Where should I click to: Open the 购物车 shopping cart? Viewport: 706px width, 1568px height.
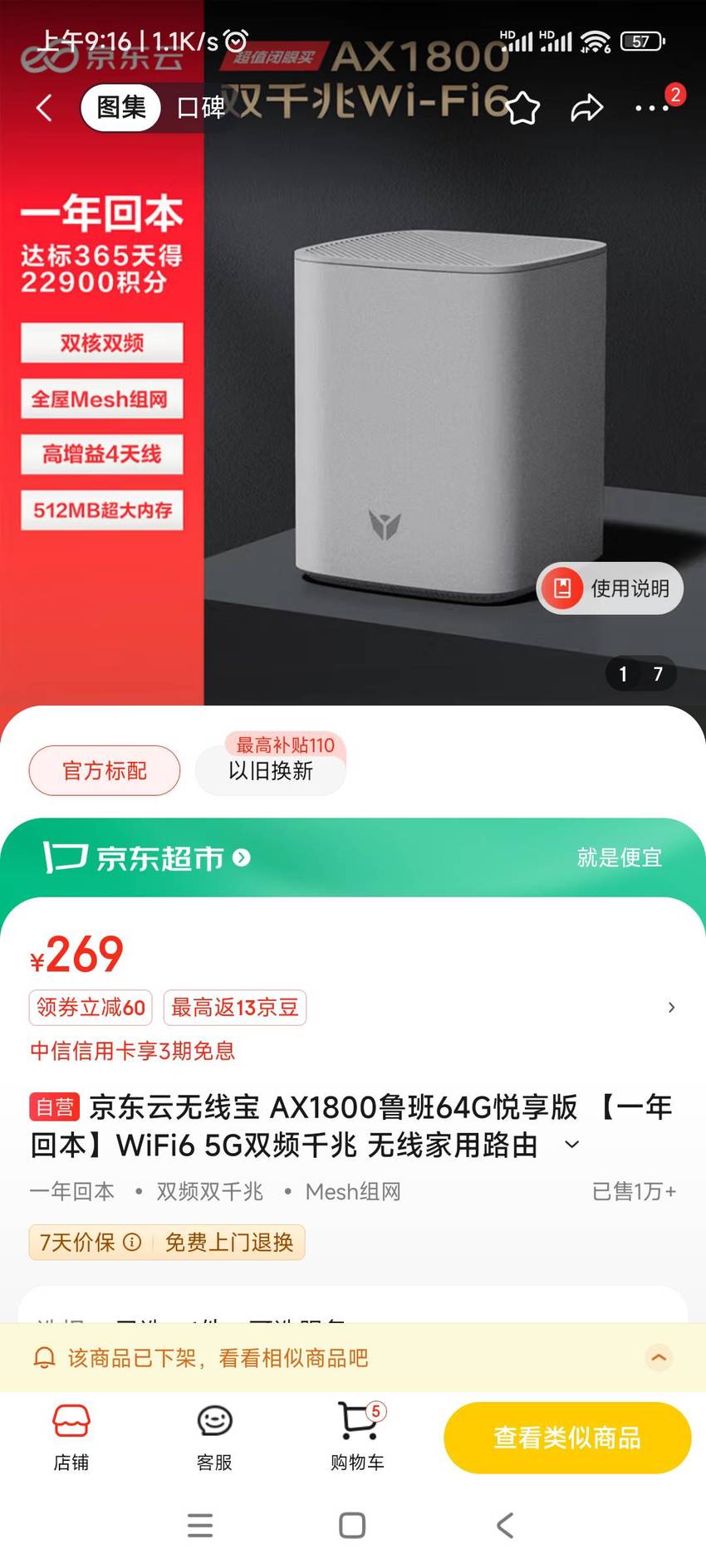tap(358, 1437)
